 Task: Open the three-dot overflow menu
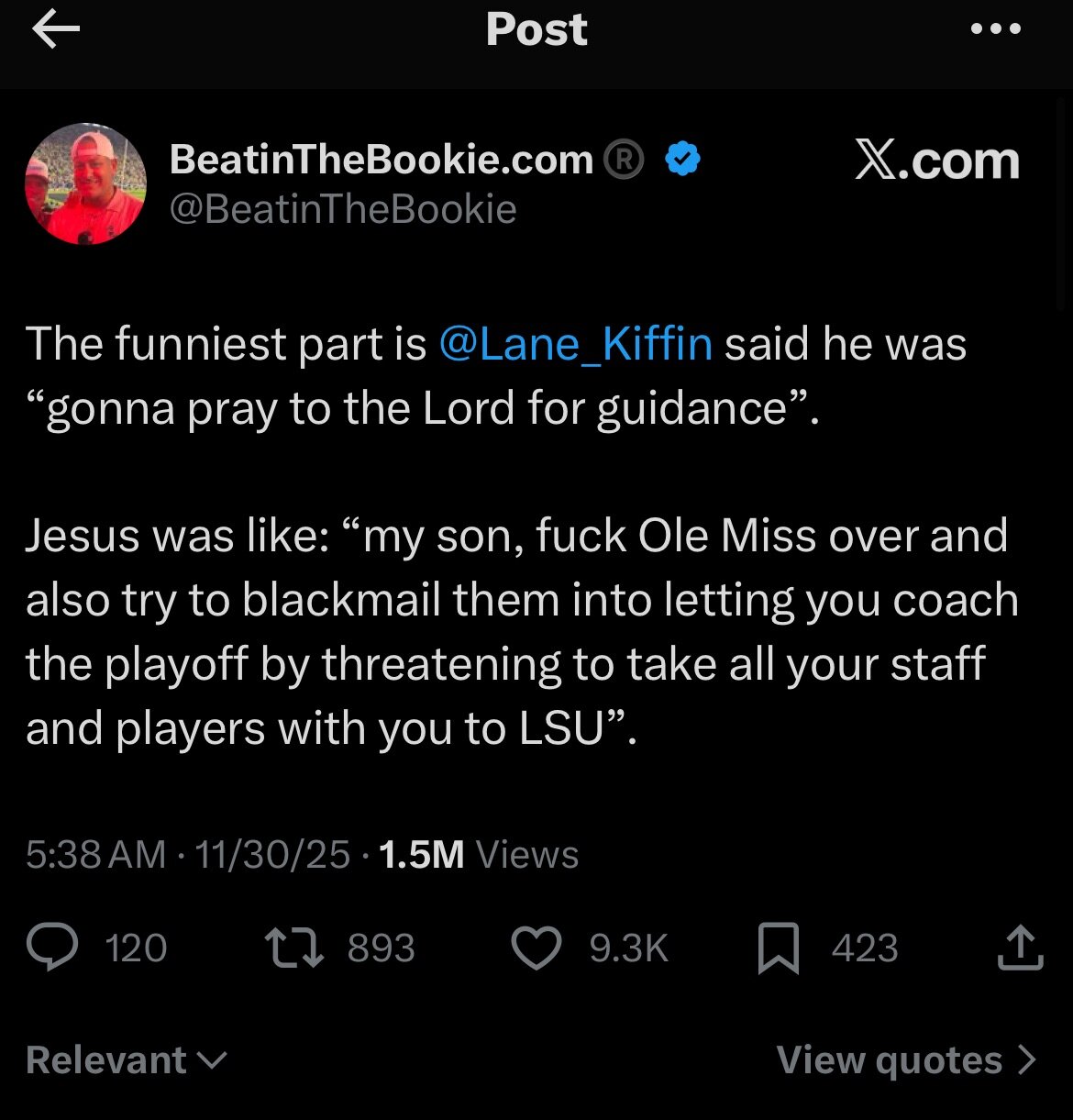coord(995,28)
